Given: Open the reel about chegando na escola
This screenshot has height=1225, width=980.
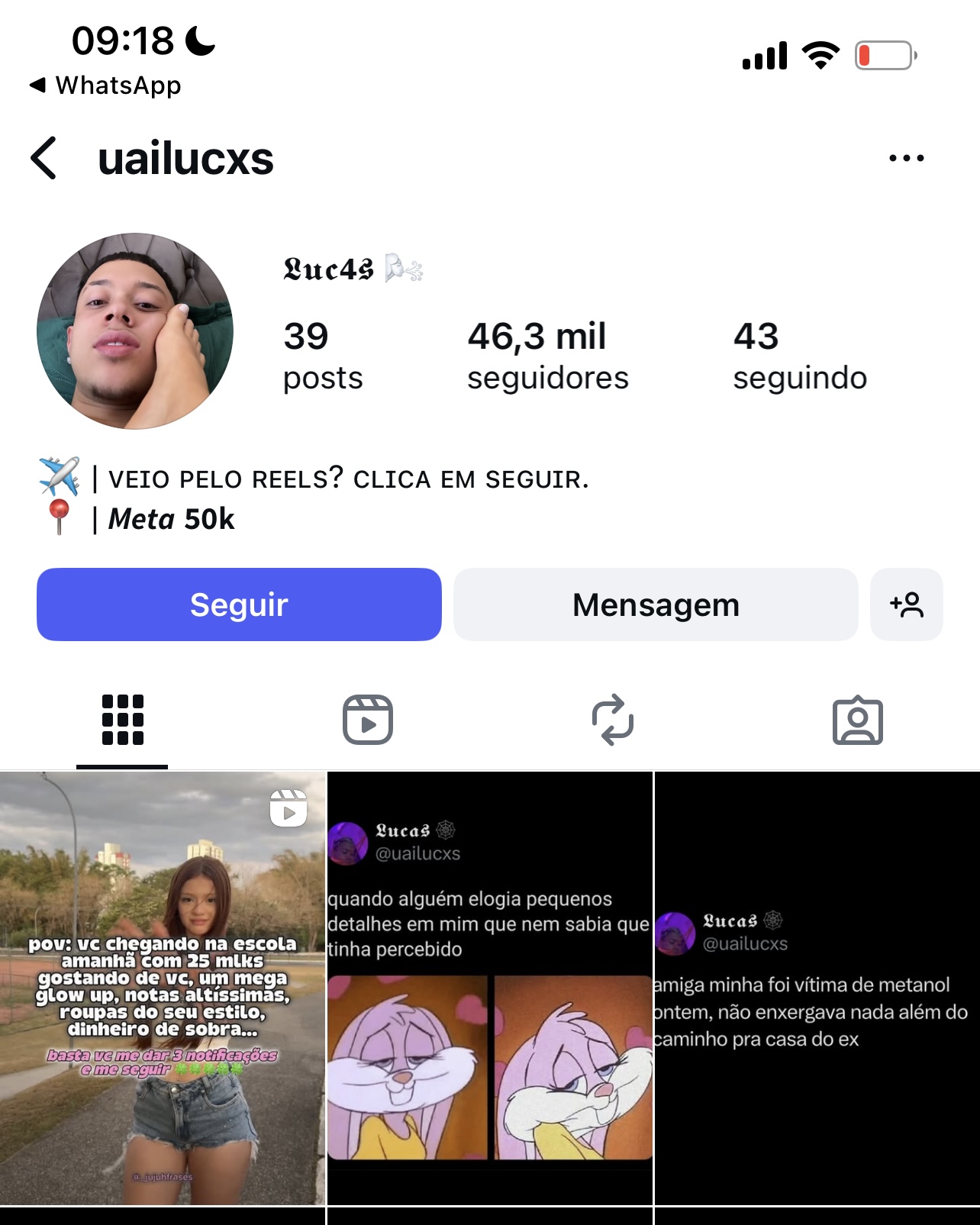Looking at the screenshot, I should [163, 988].
